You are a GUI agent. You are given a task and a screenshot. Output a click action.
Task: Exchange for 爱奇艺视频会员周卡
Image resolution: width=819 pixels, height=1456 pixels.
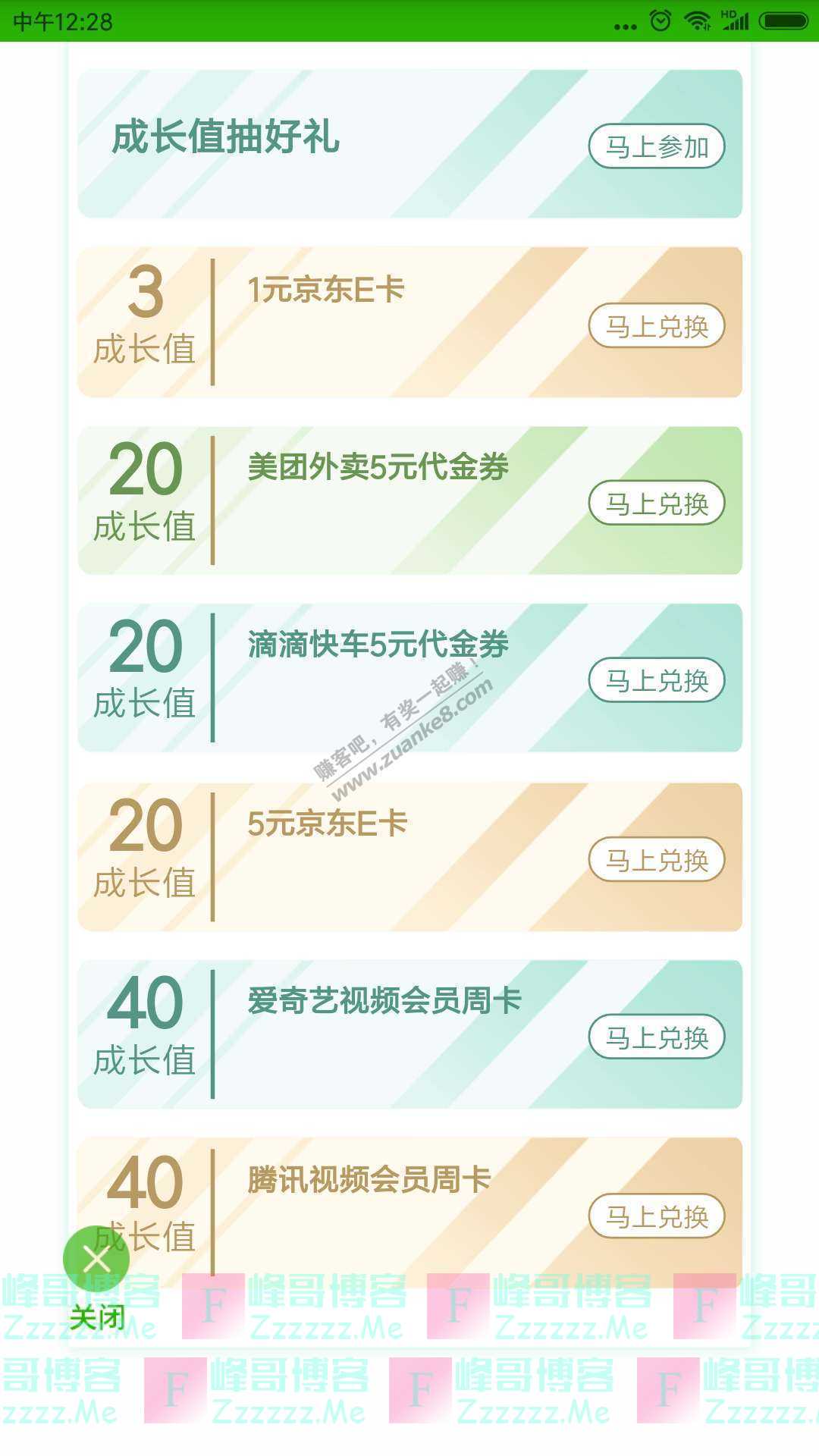click(656, 1037)
